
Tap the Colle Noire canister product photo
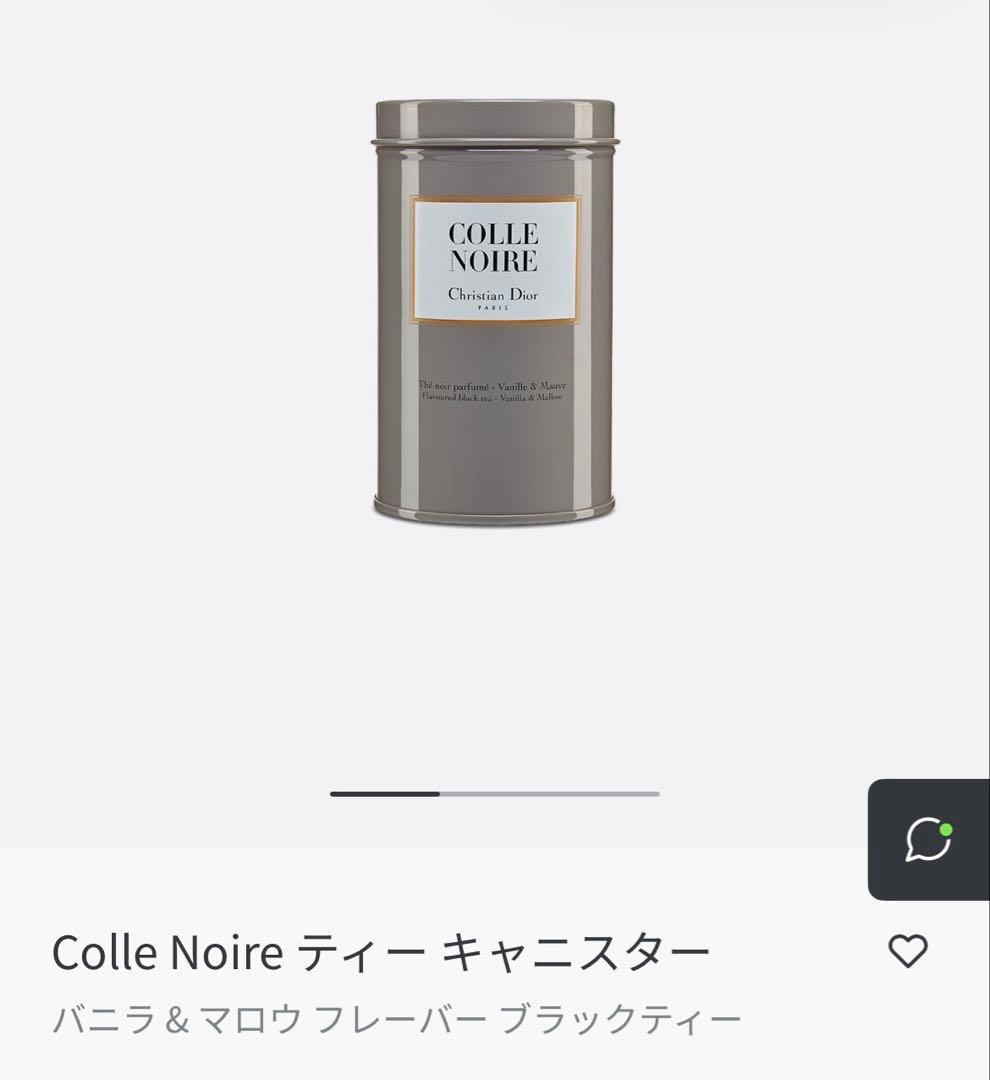point(495,310)
